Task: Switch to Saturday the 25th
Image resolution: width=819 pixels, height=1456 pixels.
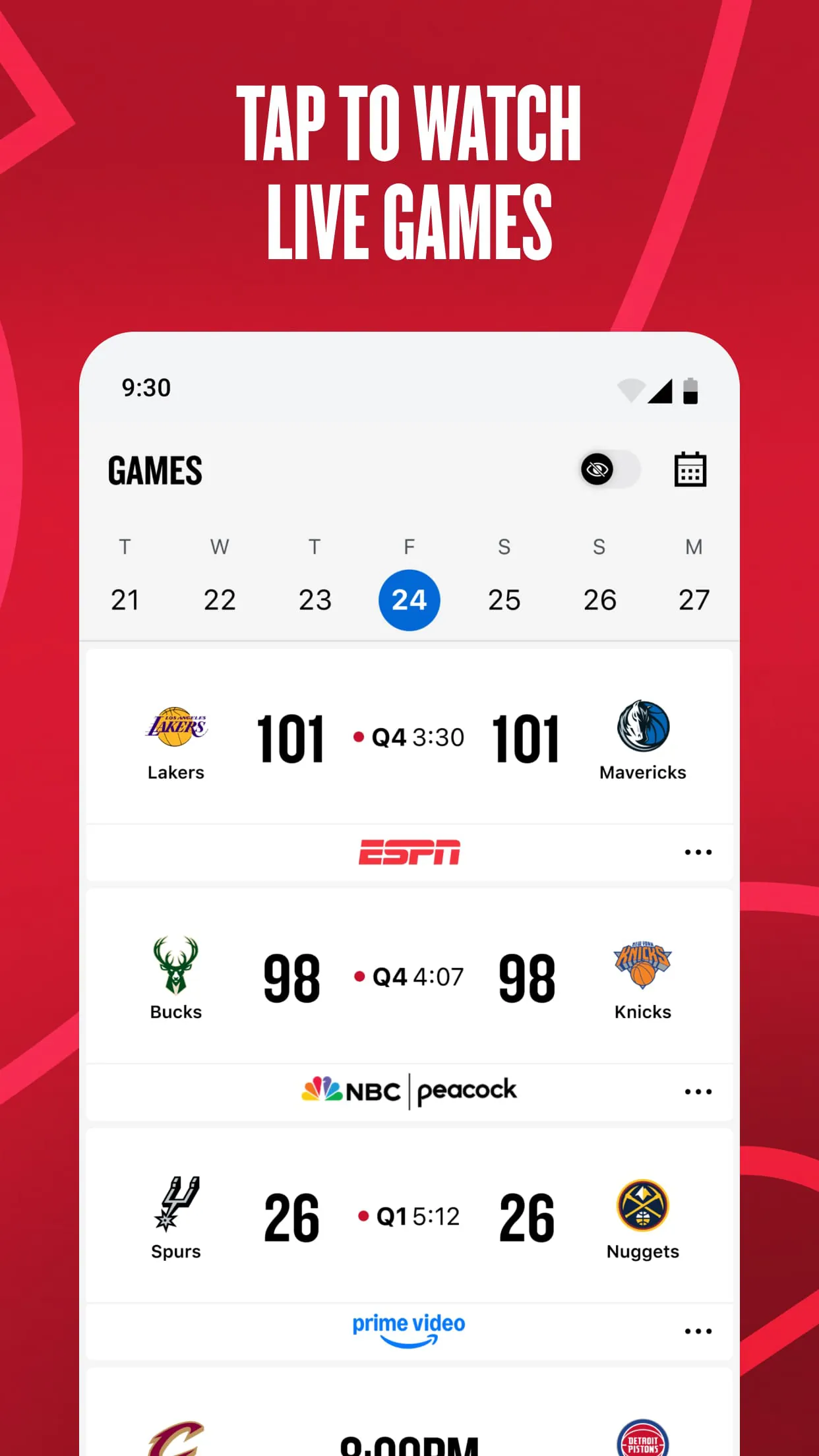Action: pyautogui.click(x=504, y=599)
